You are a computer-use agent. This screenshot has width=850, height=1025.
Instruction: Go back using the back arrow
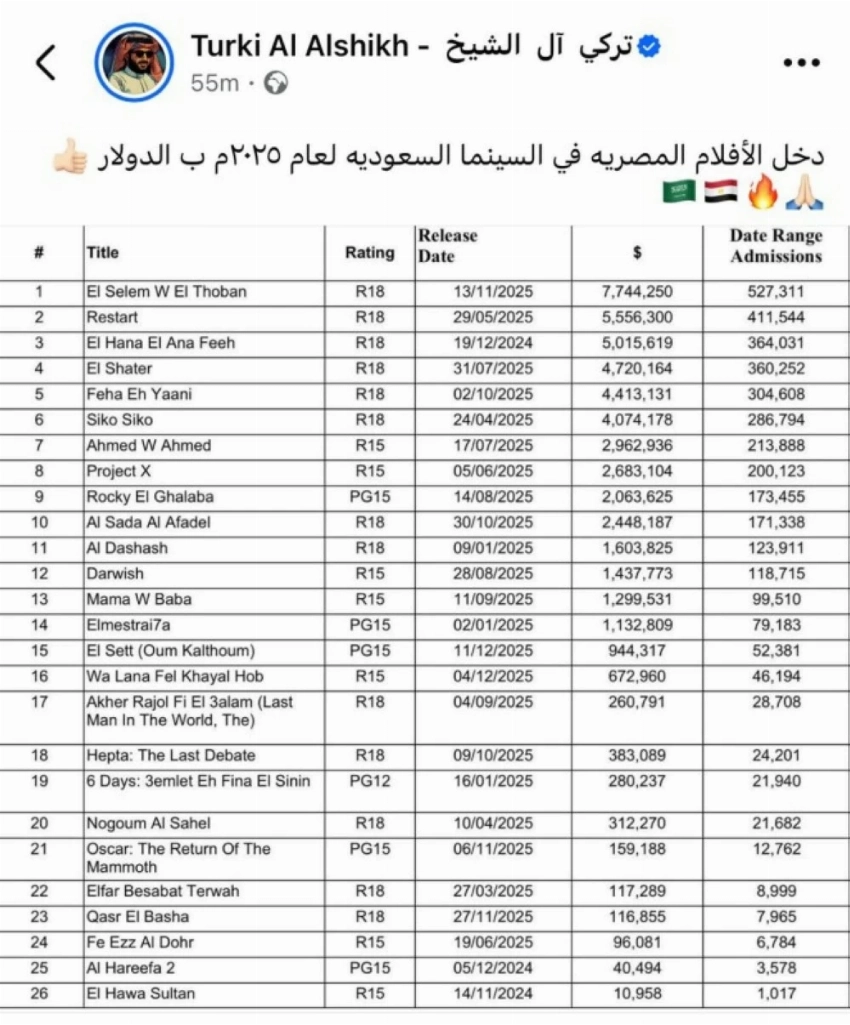46,62
